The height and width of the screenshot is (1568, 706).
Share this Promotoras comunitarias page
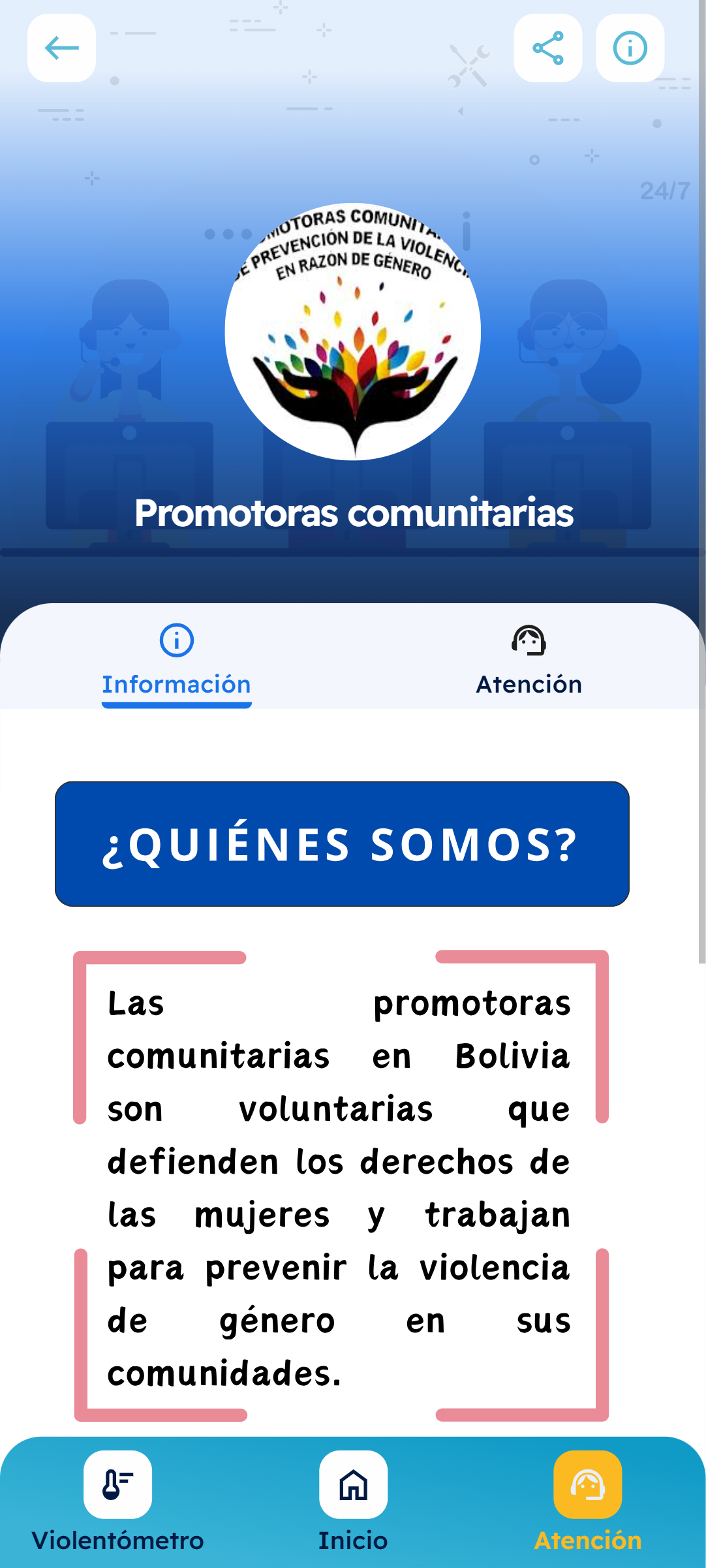547,48
